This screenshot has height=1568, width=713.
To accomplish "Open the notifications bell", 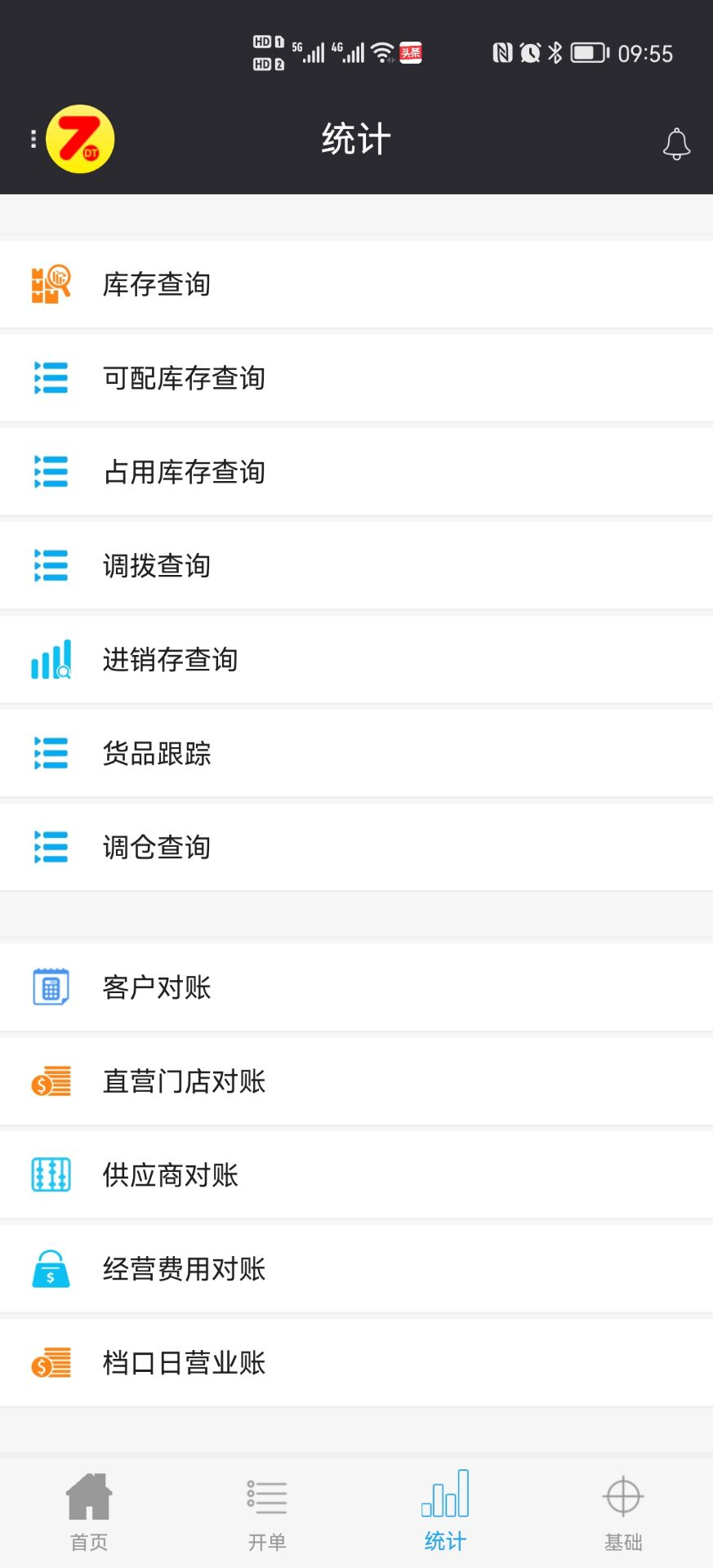I will pyautogui.click(x=676, y=144).
